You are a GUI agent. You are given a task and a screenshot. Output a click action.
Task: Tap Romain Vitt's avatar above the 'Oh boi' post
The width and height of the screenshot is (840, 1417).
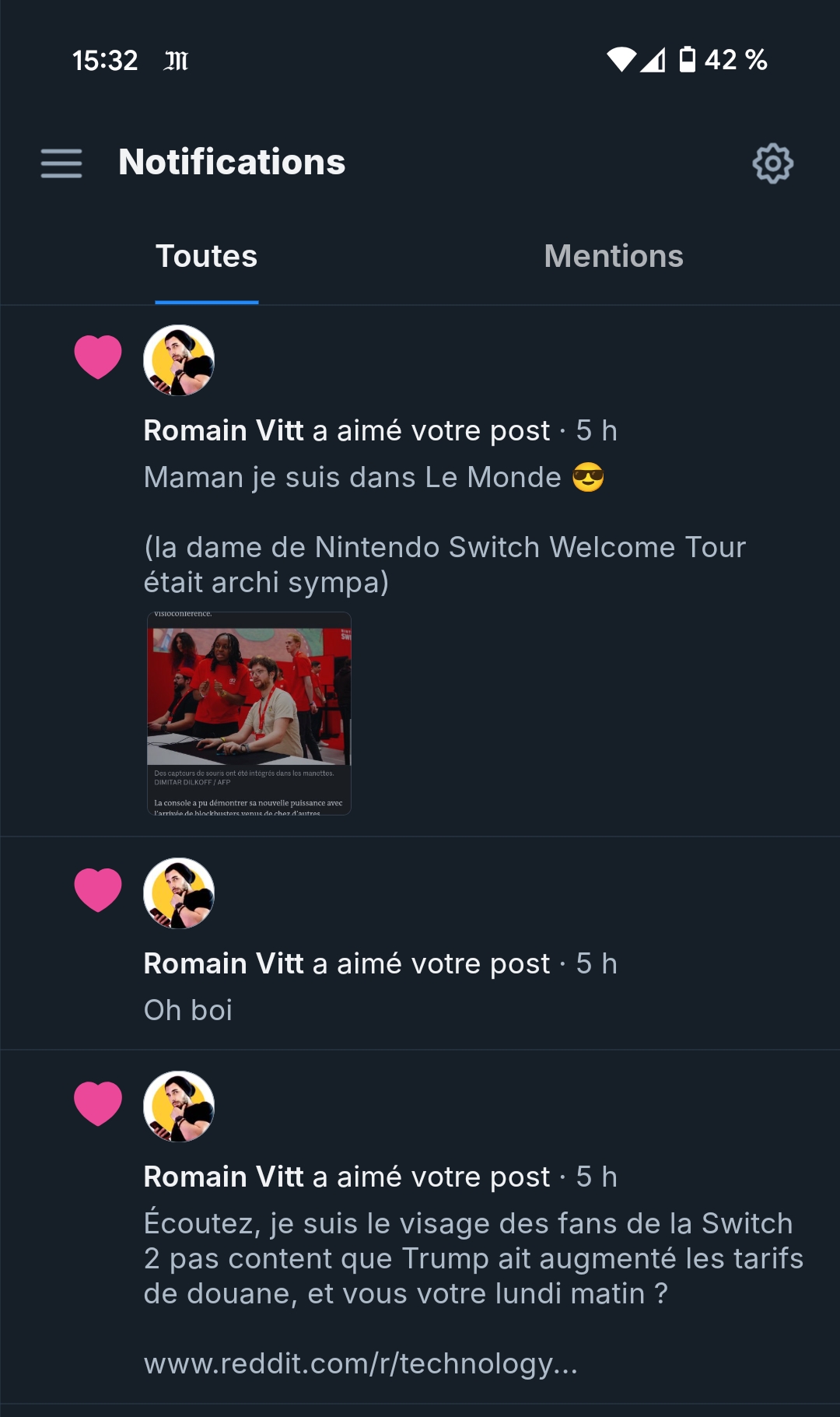point(179,893)
